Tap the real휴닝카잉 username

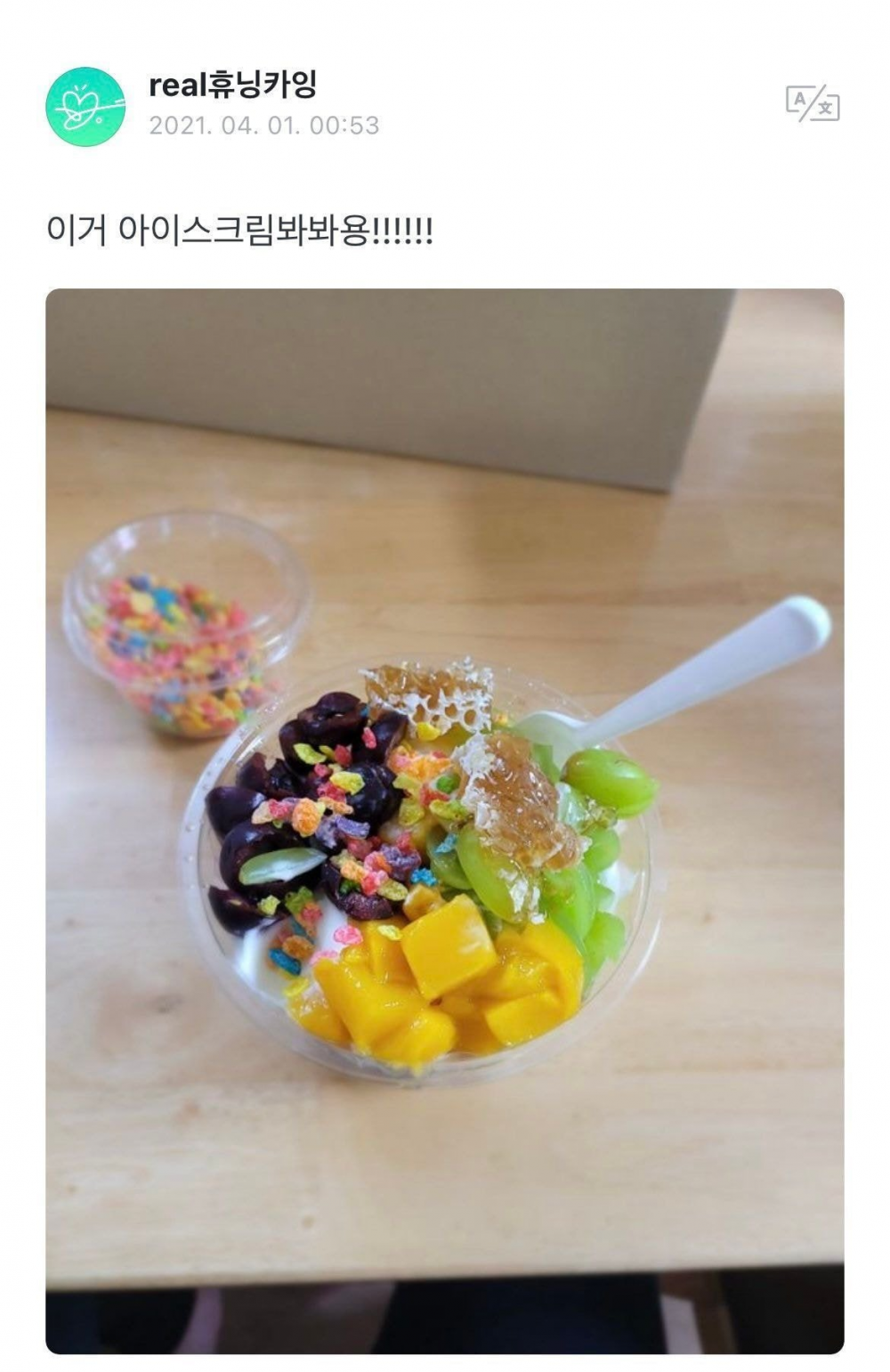coord(232,85)
